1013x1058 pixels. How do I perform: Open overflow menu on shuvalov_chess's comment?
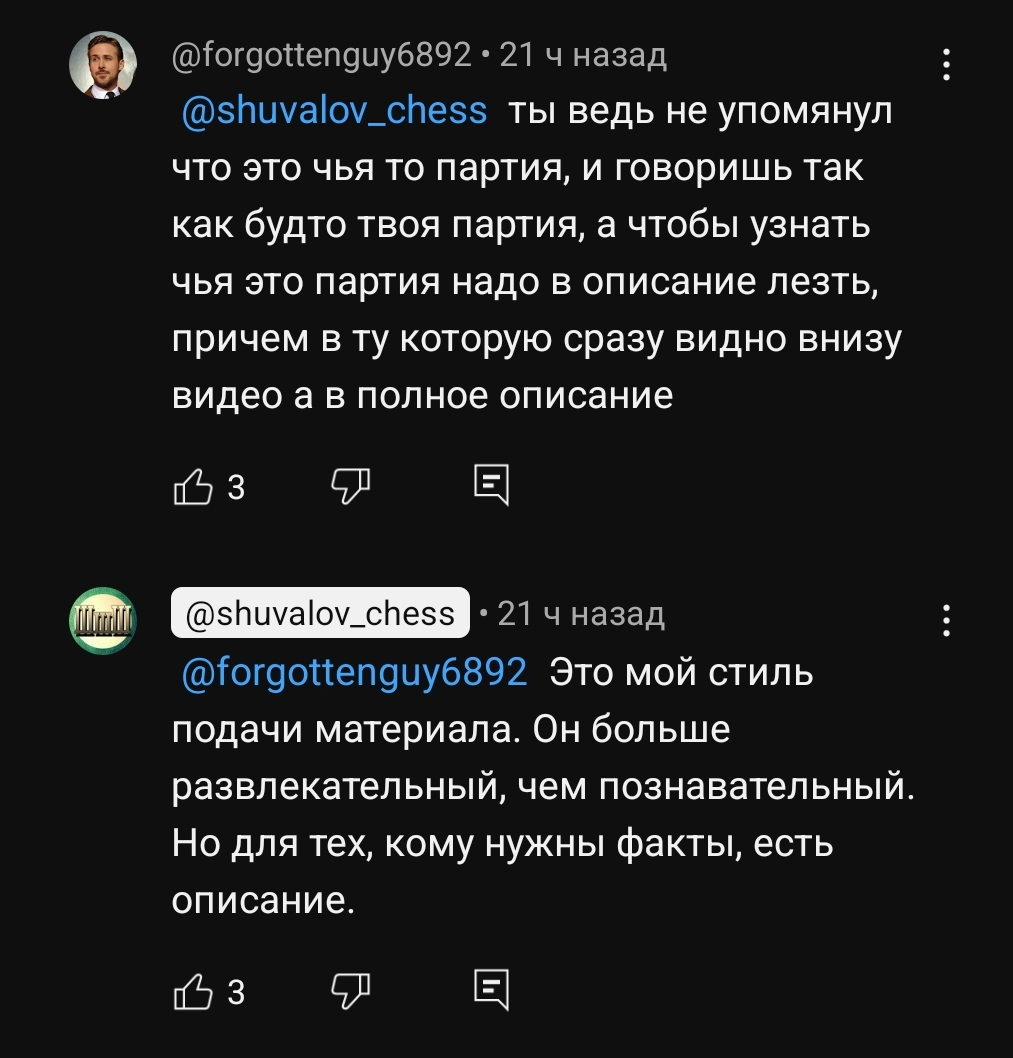tap(946, 620)
